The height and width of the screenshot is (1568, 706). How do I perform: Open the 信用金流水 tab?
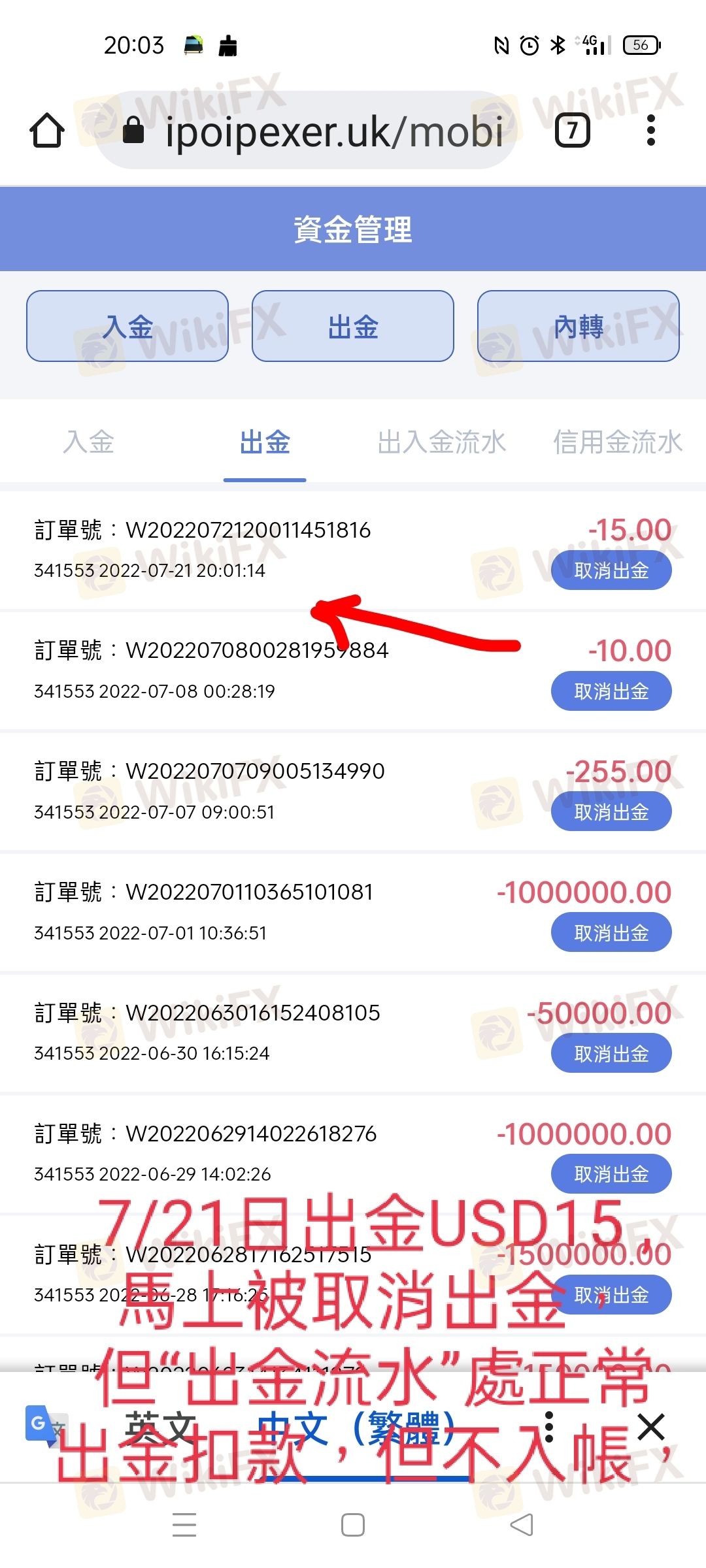617,442
